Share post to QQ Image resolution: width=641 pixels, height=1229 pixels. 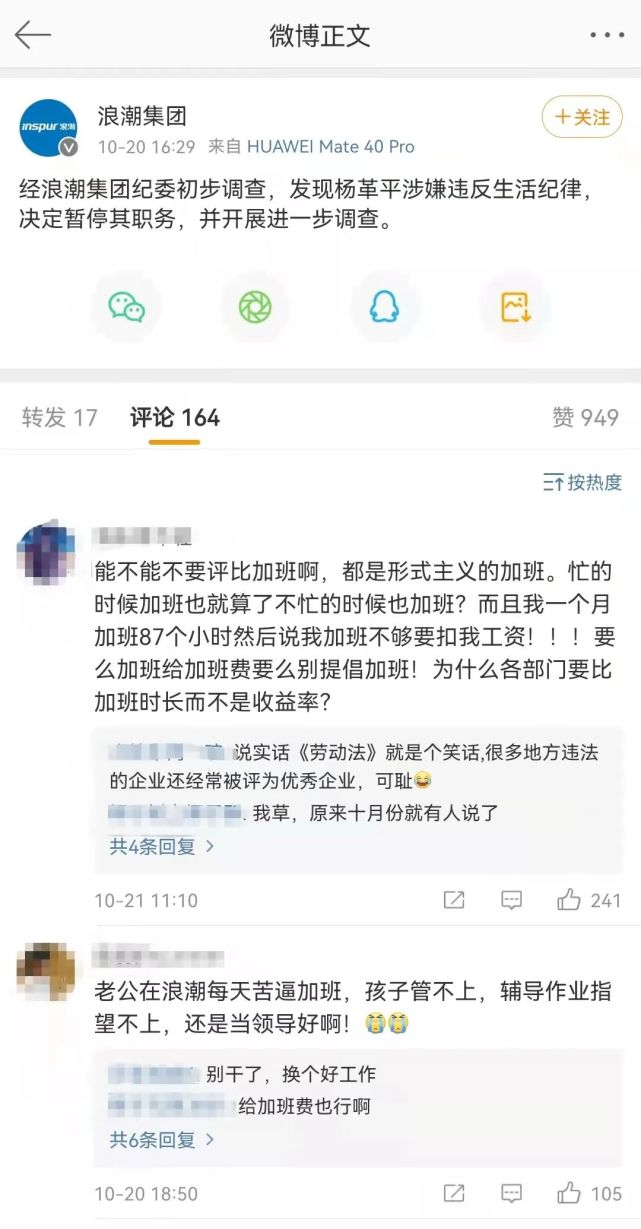click(x=384, y=307)
